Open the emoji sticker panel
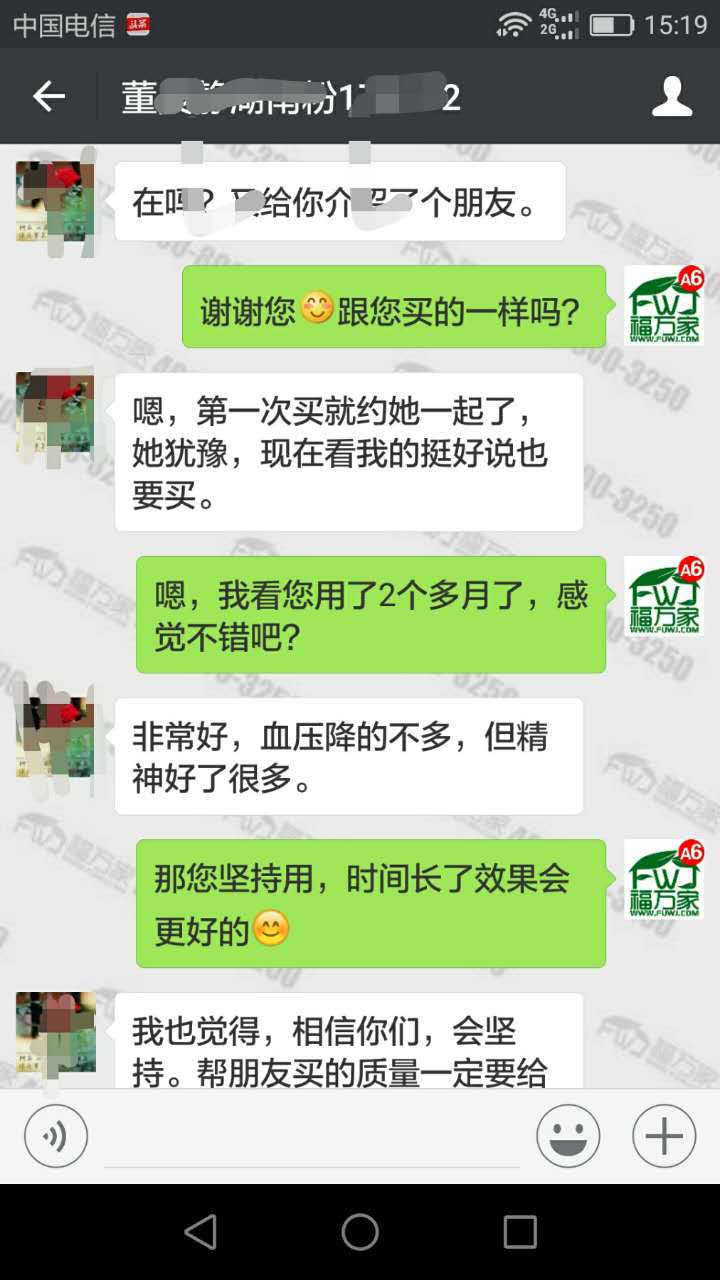Screen dimensions: 720x1280 (x=568, y=1137)
